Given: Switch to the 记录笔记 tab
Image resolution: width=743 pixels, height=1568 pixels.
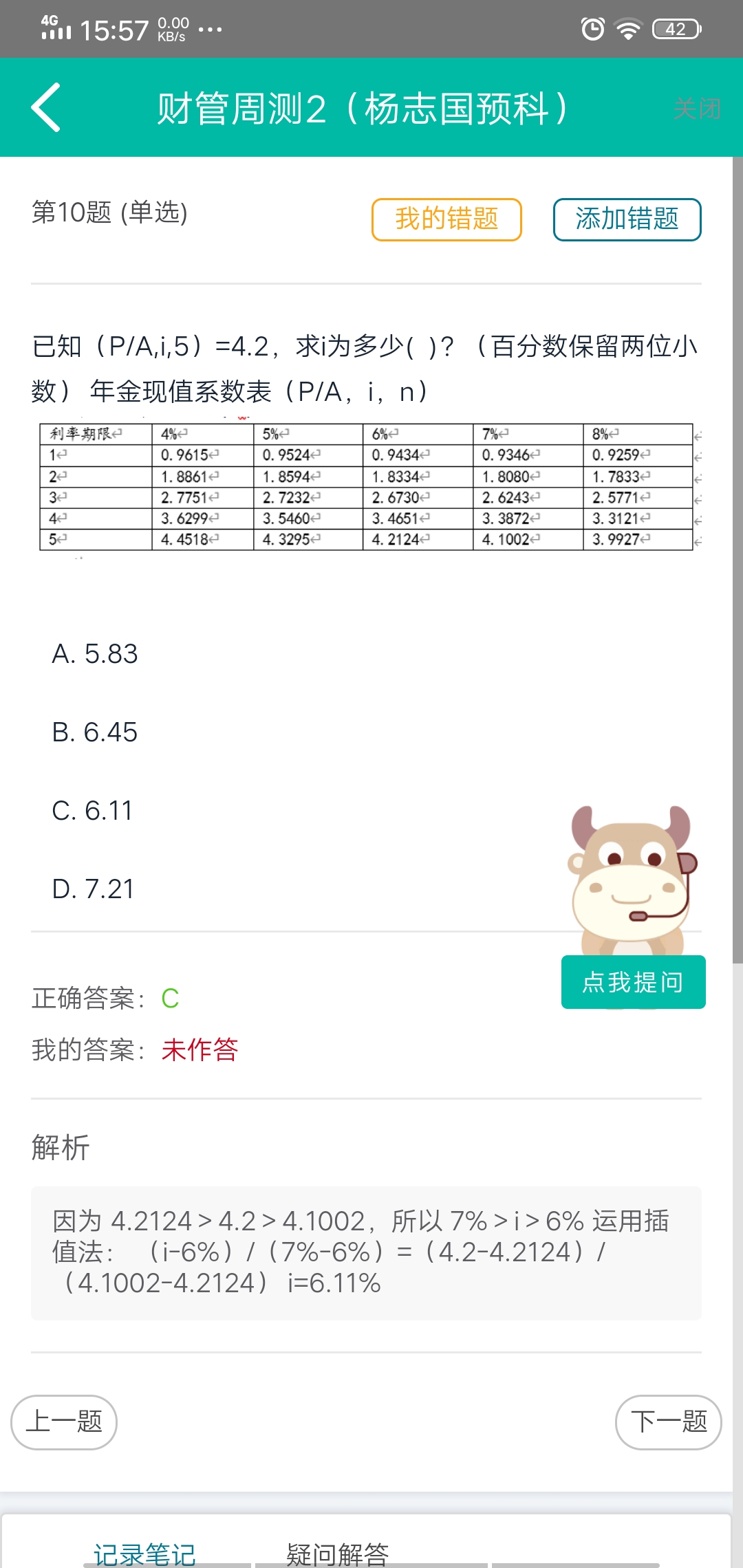Looking at the screenshot, I should point(144,1553).
